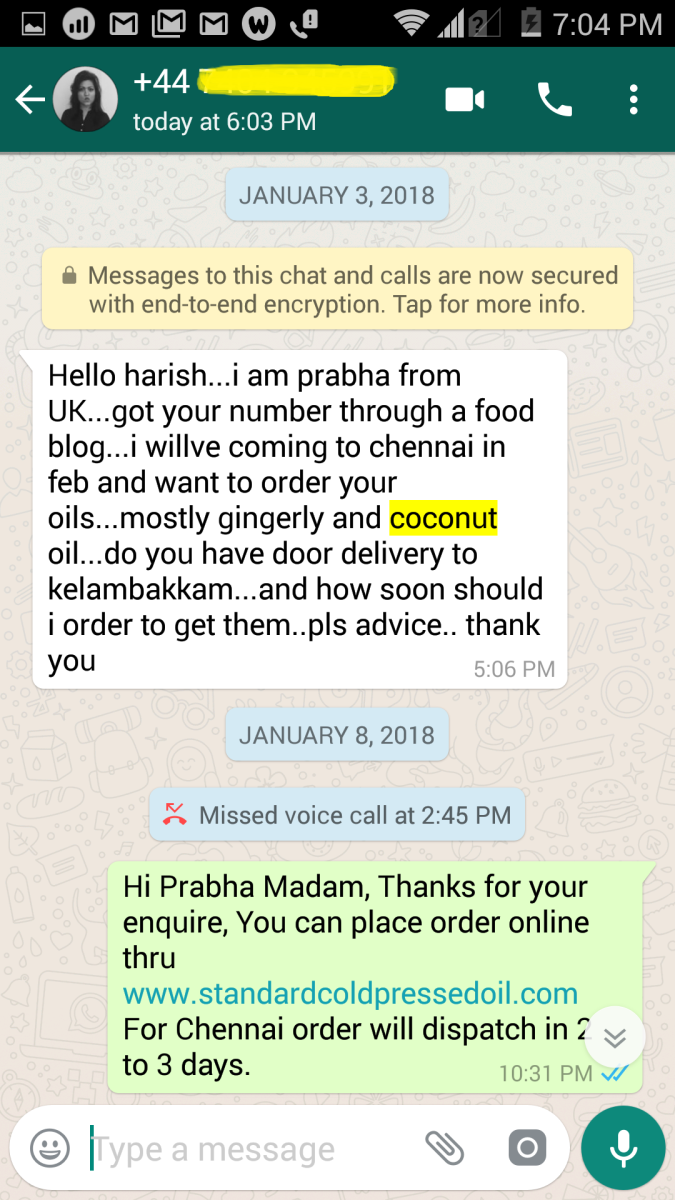Jump to the latest message

coord(614,1037)
